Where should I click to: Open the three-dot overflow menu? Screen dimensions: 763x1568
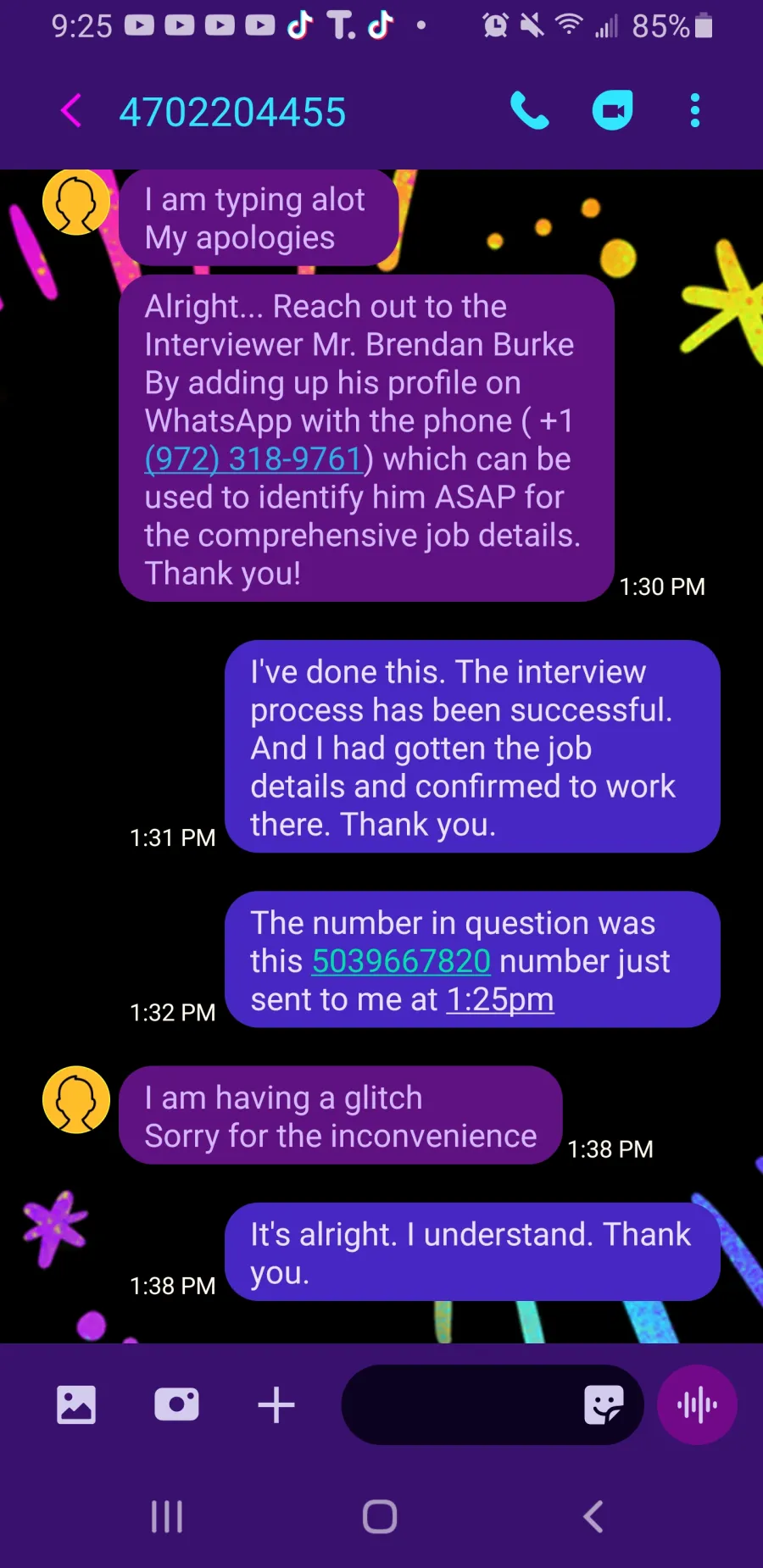point(695,111)
